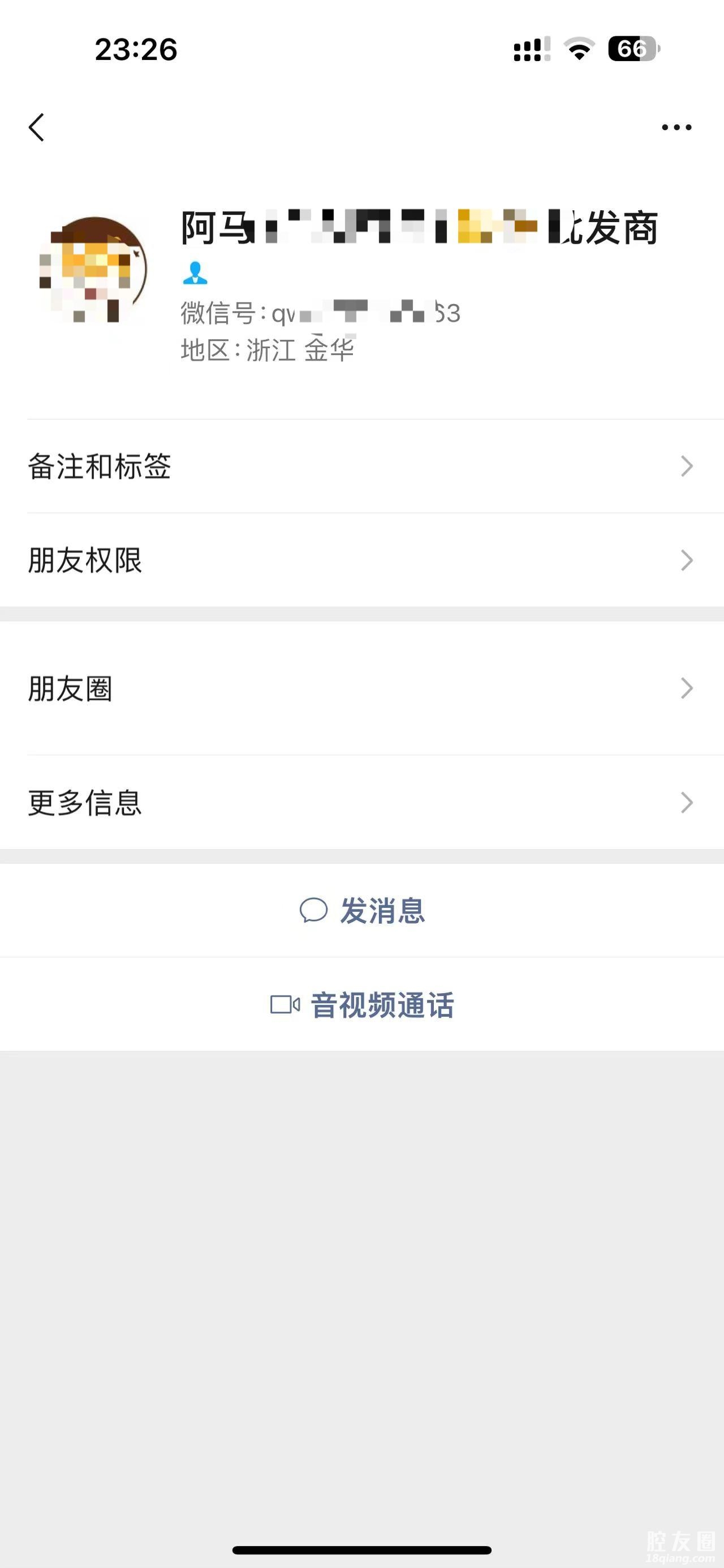Go back using the top-left arrow
This screenshot has height=1568, width=724.
(x=37, y=127)
